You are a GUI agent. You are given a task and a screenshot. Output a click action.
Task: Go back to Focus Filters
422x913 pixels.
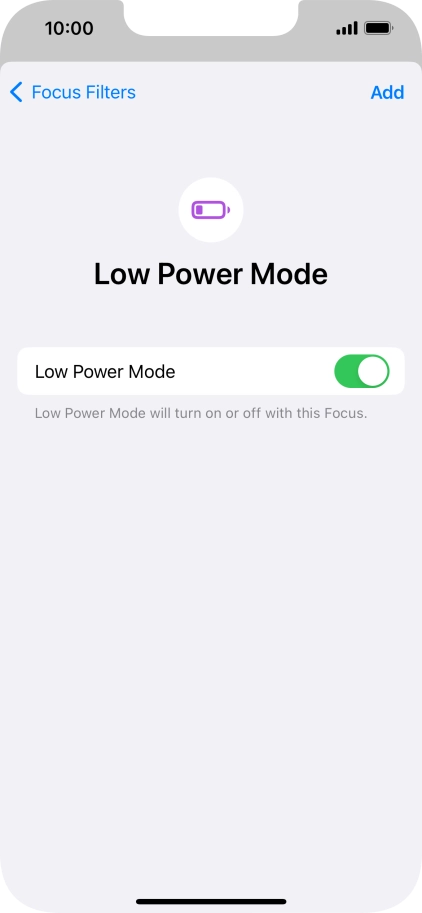click(73, 92)
